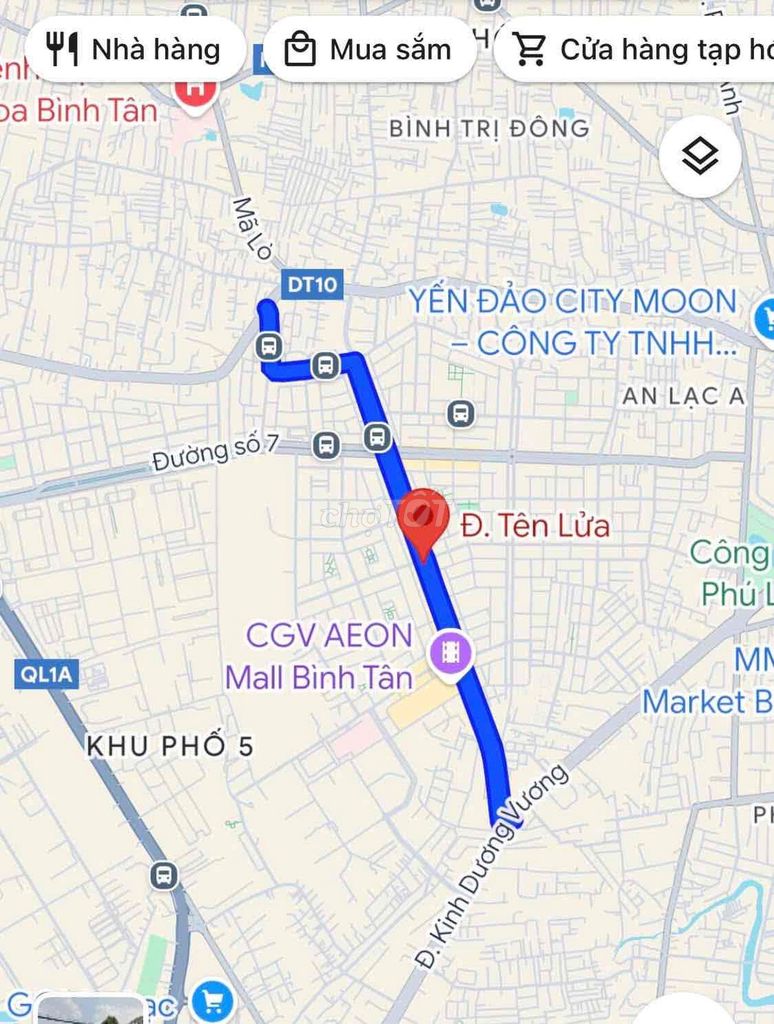Screen dimensions: 774x1024
Task: Tap the bus stop icon on Đường số 7
Action: coord(325,445)
